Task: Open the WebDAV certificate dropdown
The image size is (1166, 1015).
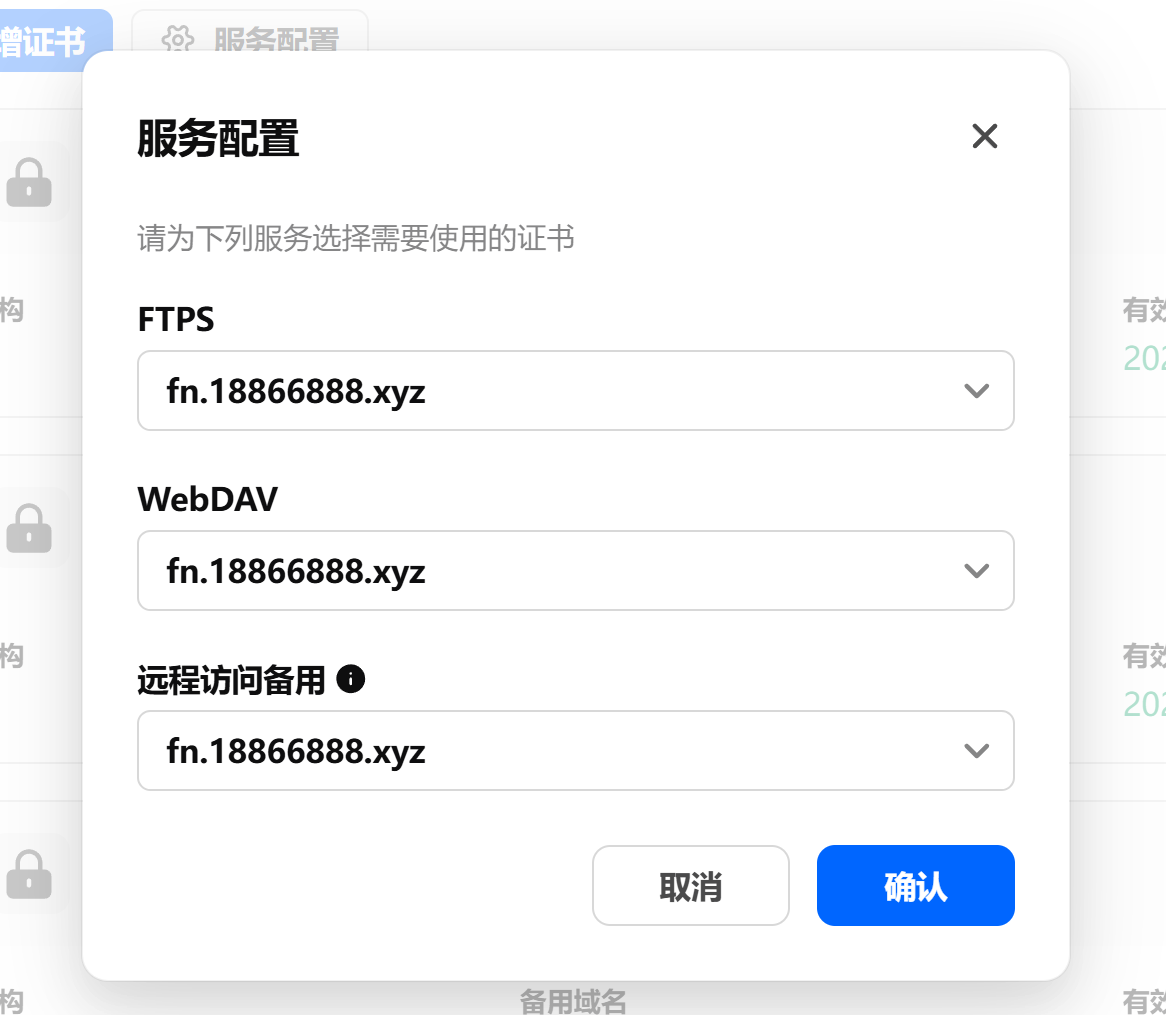Action: coord(576,571)
